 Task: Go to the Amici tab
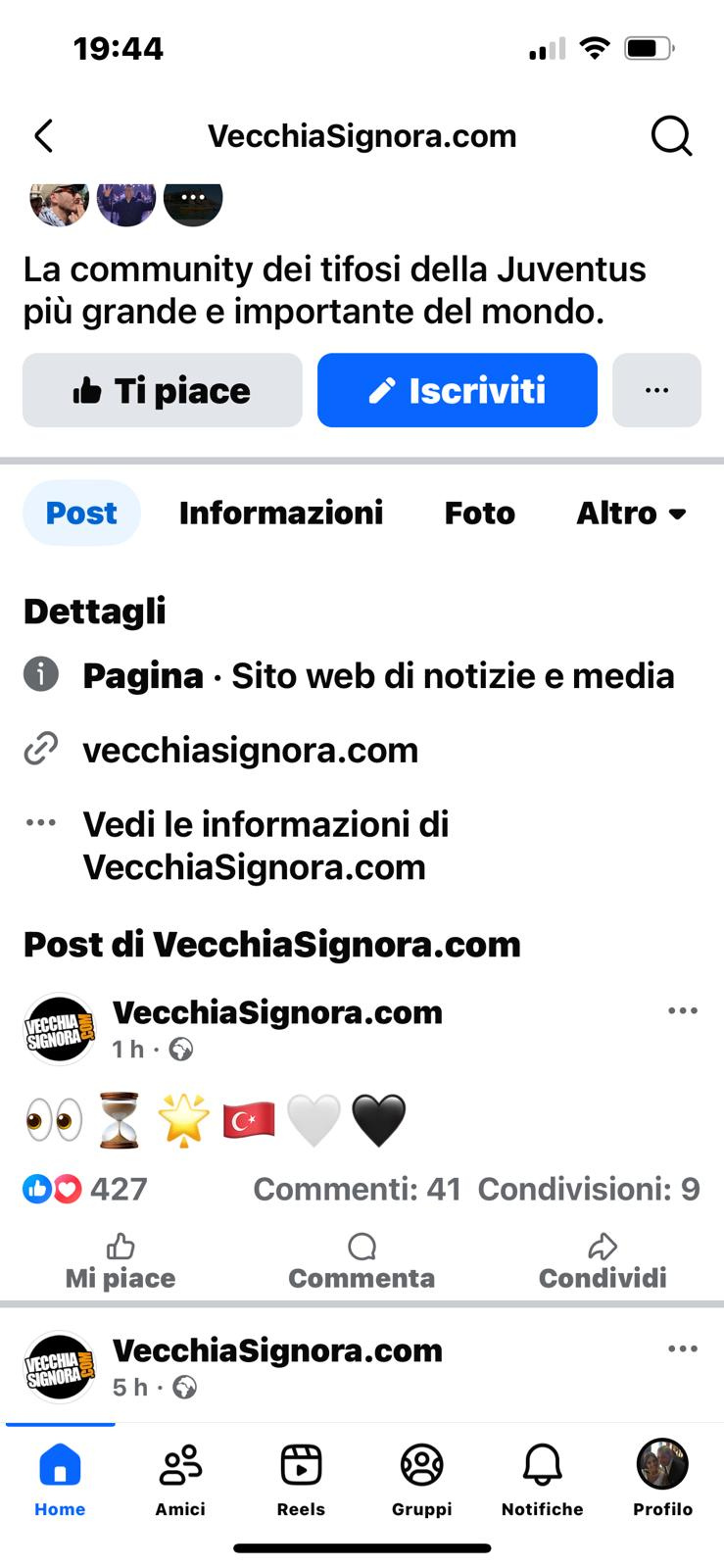(x=180, y=1480)
